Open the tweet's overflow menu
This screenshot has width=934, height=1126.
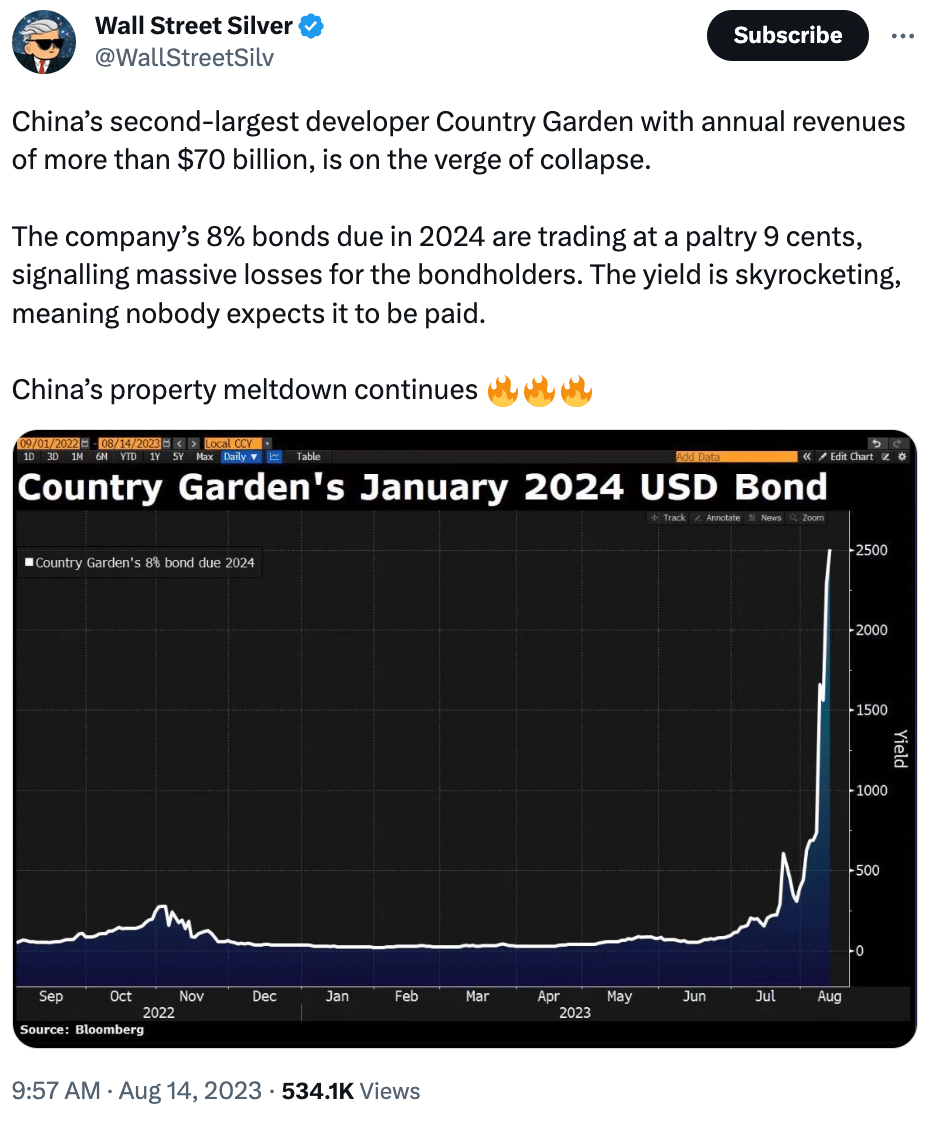(902, 35)
